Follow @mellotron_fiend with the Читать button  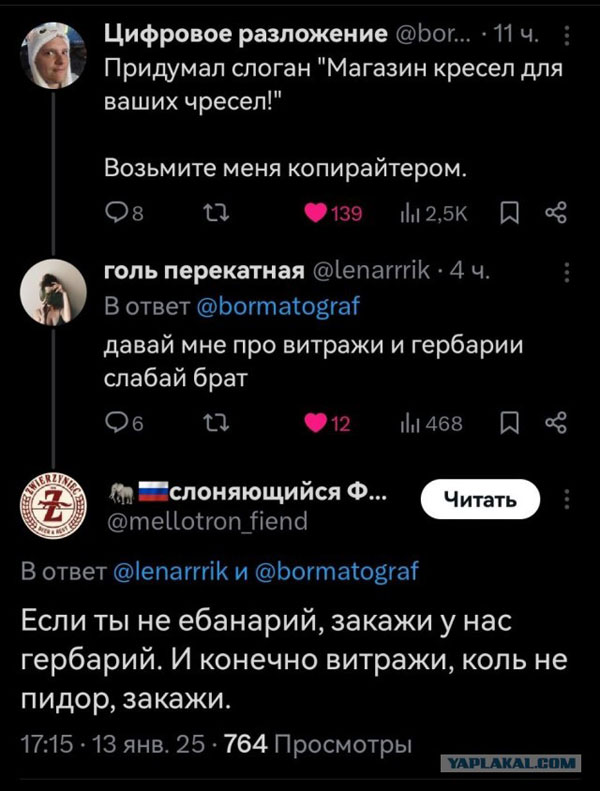[x=478, y=500]
